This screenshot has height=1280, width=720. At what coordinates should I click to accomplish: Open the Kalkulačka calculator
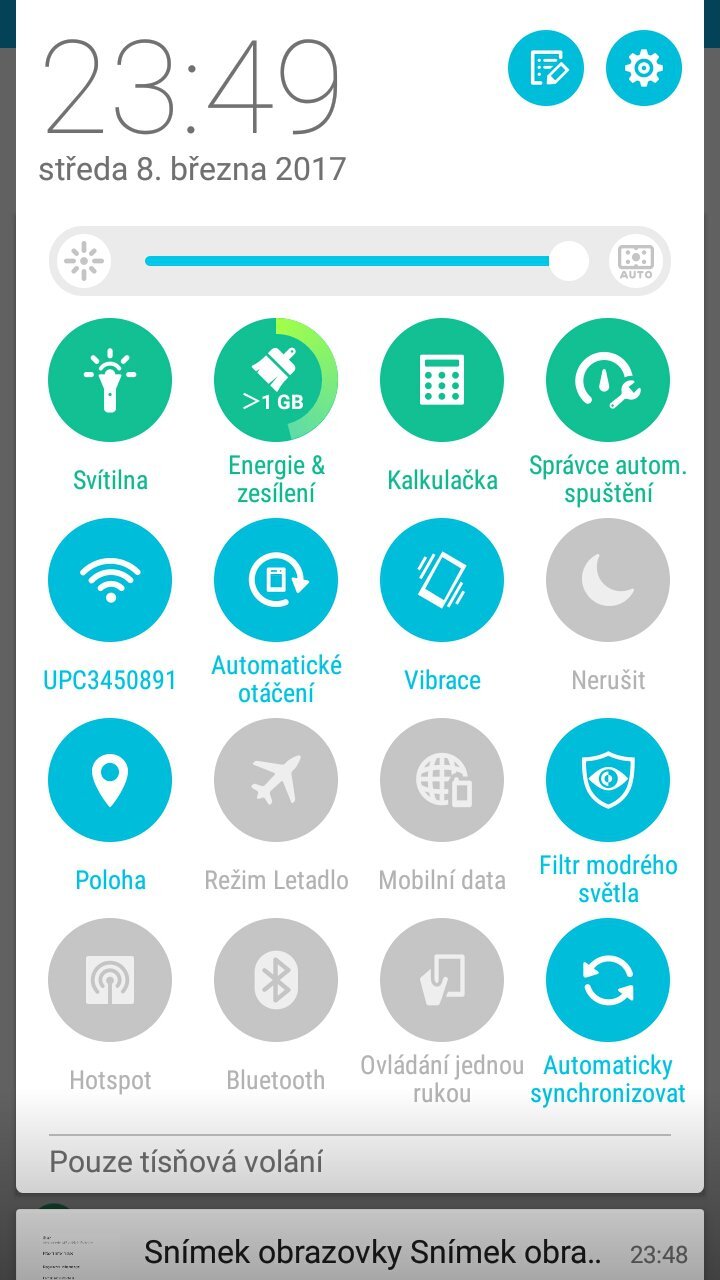442,379
